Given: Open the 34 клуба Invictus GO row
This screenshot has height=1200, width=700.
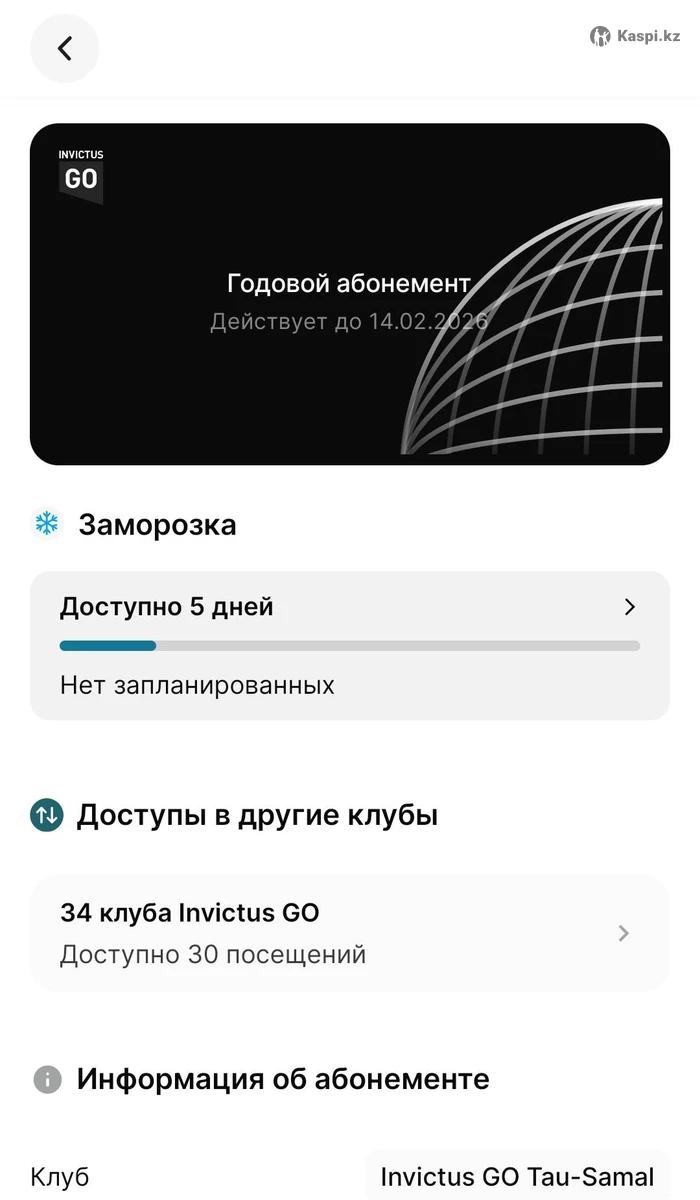Looking at the screenshot, I should (350, 933).
